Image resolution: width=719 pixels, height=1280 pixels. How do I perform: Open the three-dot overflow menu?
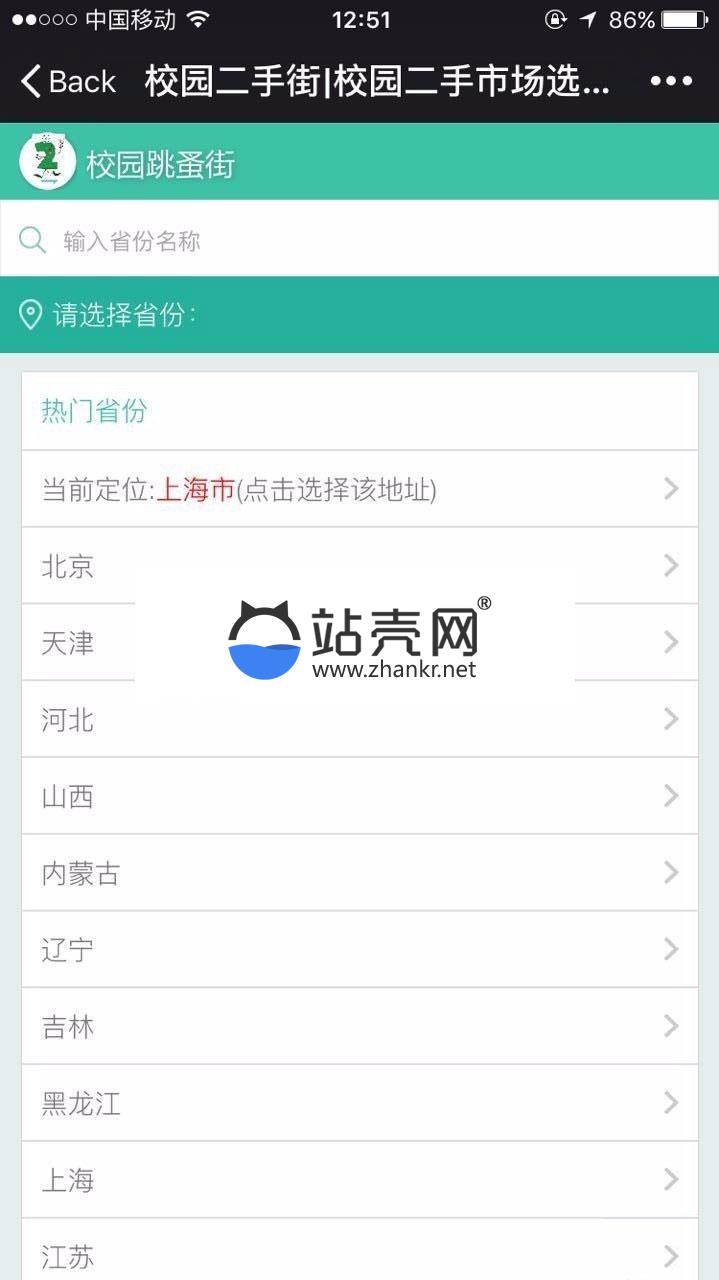coord(671,81)
